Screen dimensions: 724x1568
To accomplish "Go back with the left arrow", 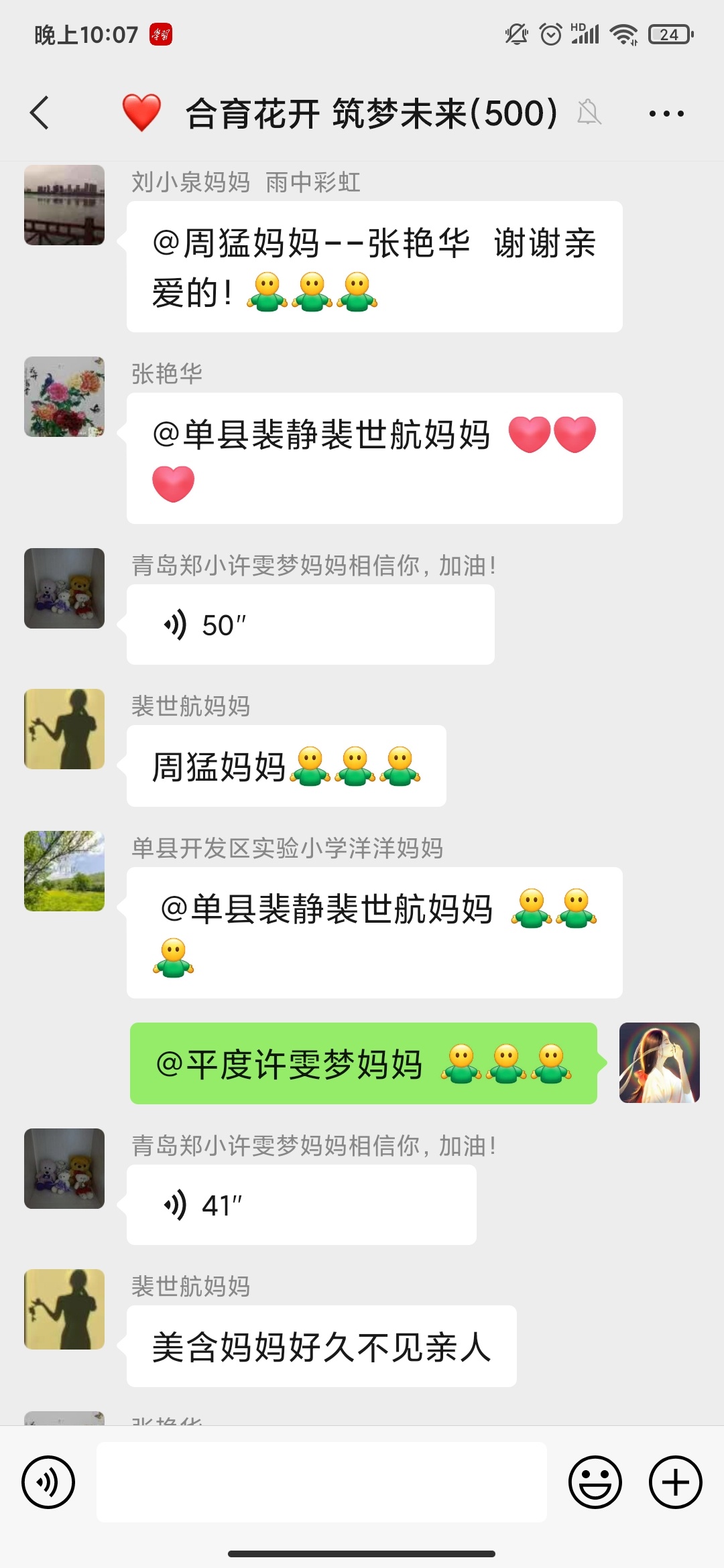I will pyautogui.click(x=38, y=113).
